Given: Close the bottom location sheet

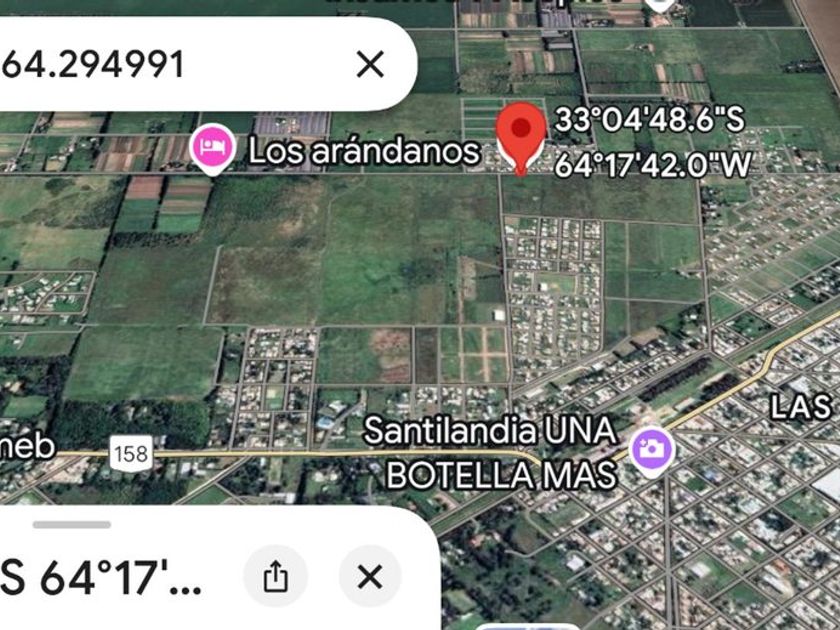Looking at the screenshot, I should point(370,577).
